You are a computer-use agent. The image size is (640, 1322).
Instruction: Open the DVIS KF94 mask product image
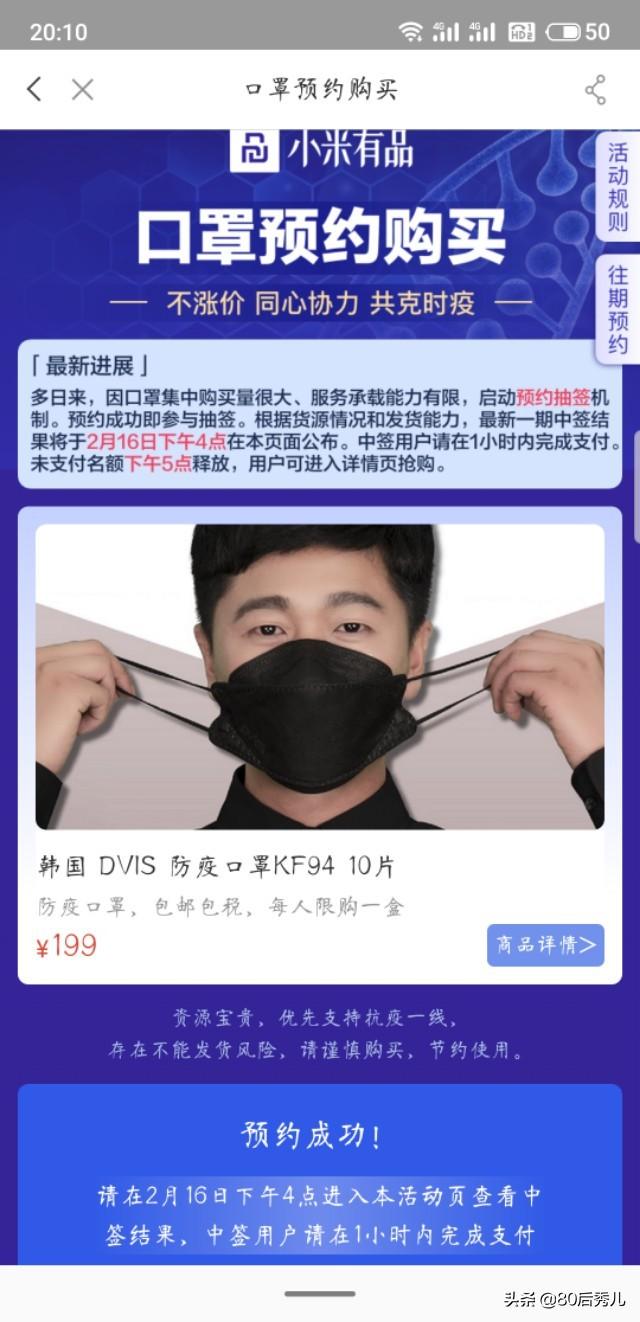click(320, 677)
